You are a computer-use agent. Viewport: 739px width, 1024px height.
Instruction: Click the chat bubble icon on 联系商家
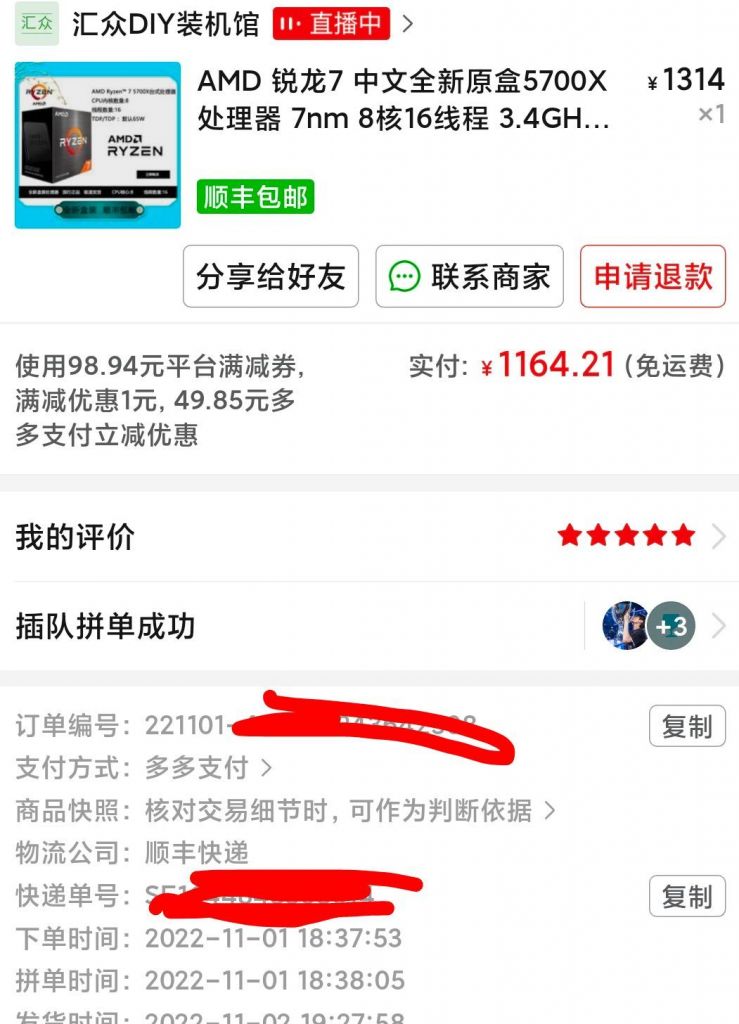pos(403,278)
